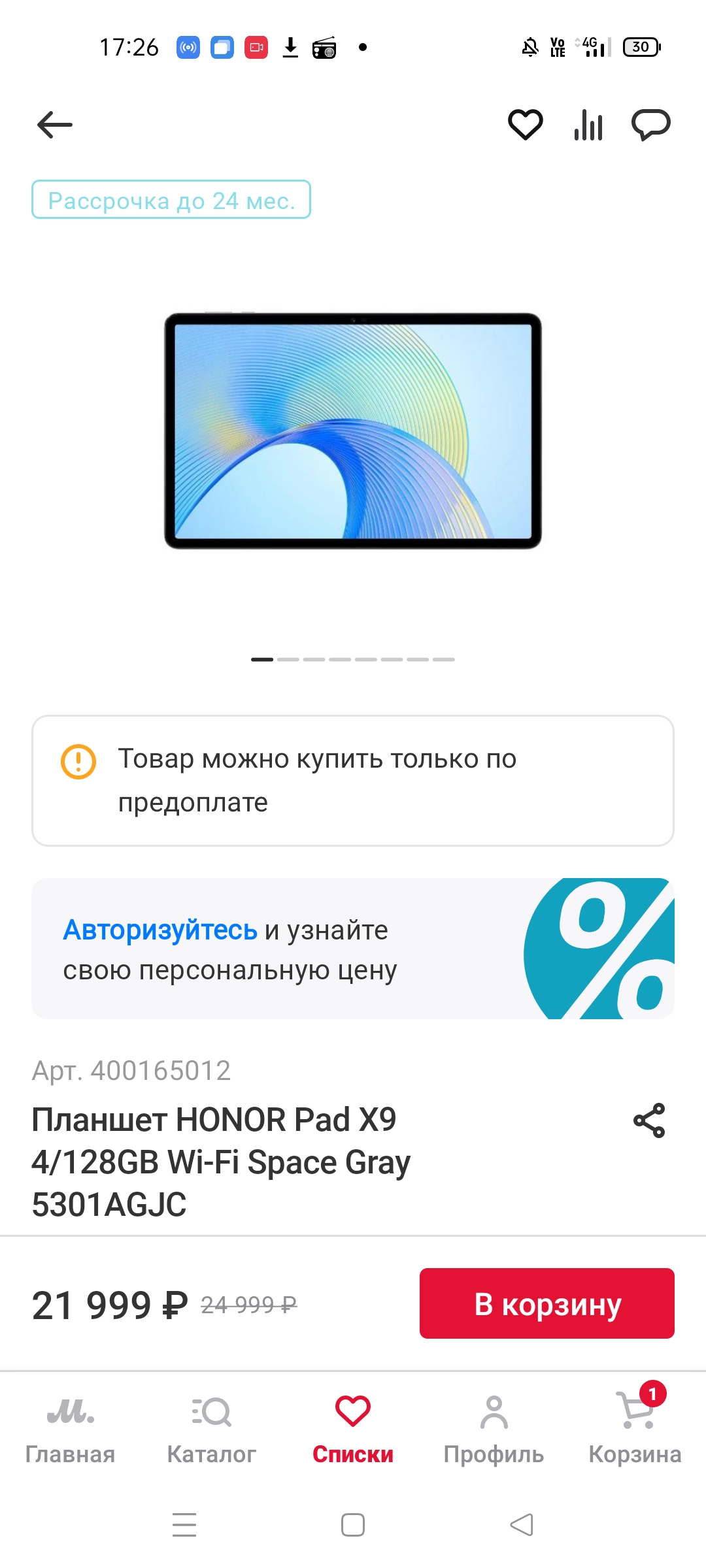Tap the Авторизуйтесь link
Image resolution: width=706 pixels, height=1568 pixels.
pos(160,930)
